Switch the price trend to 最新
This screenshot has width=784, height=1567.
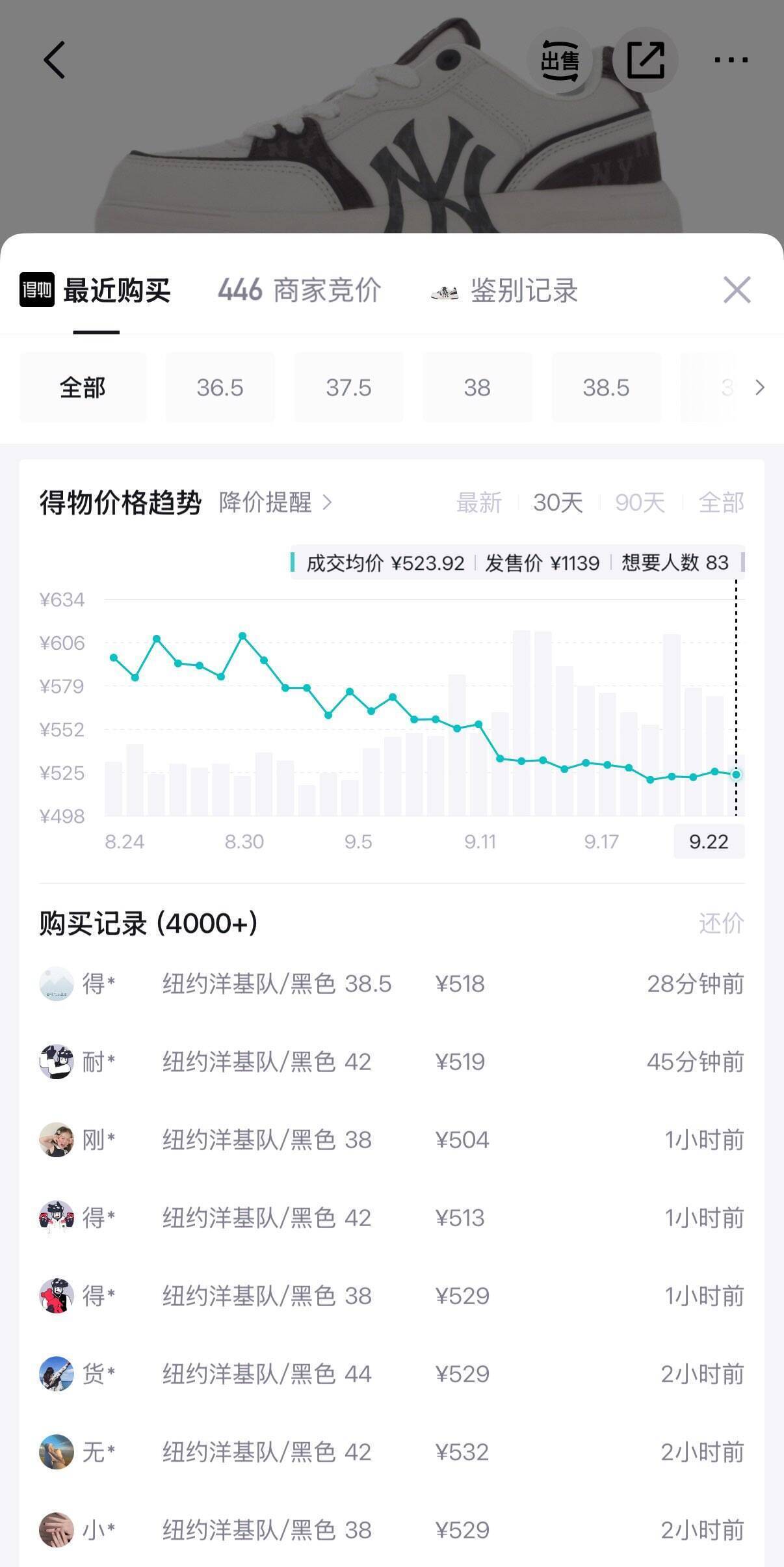[479, 503]
